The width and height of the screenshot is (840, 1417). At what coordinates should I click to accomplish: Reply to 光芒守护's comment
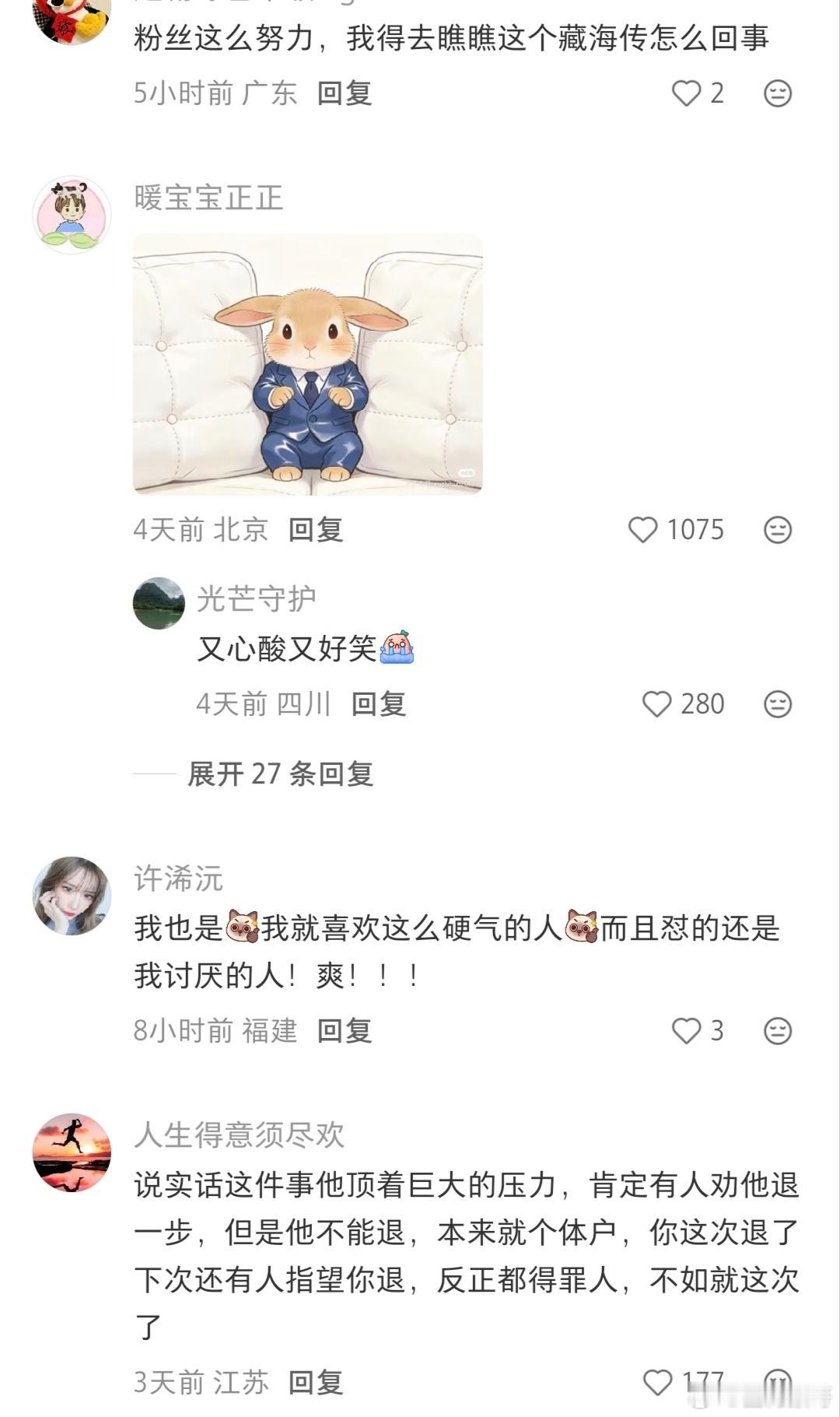click(x=380, y=704)
